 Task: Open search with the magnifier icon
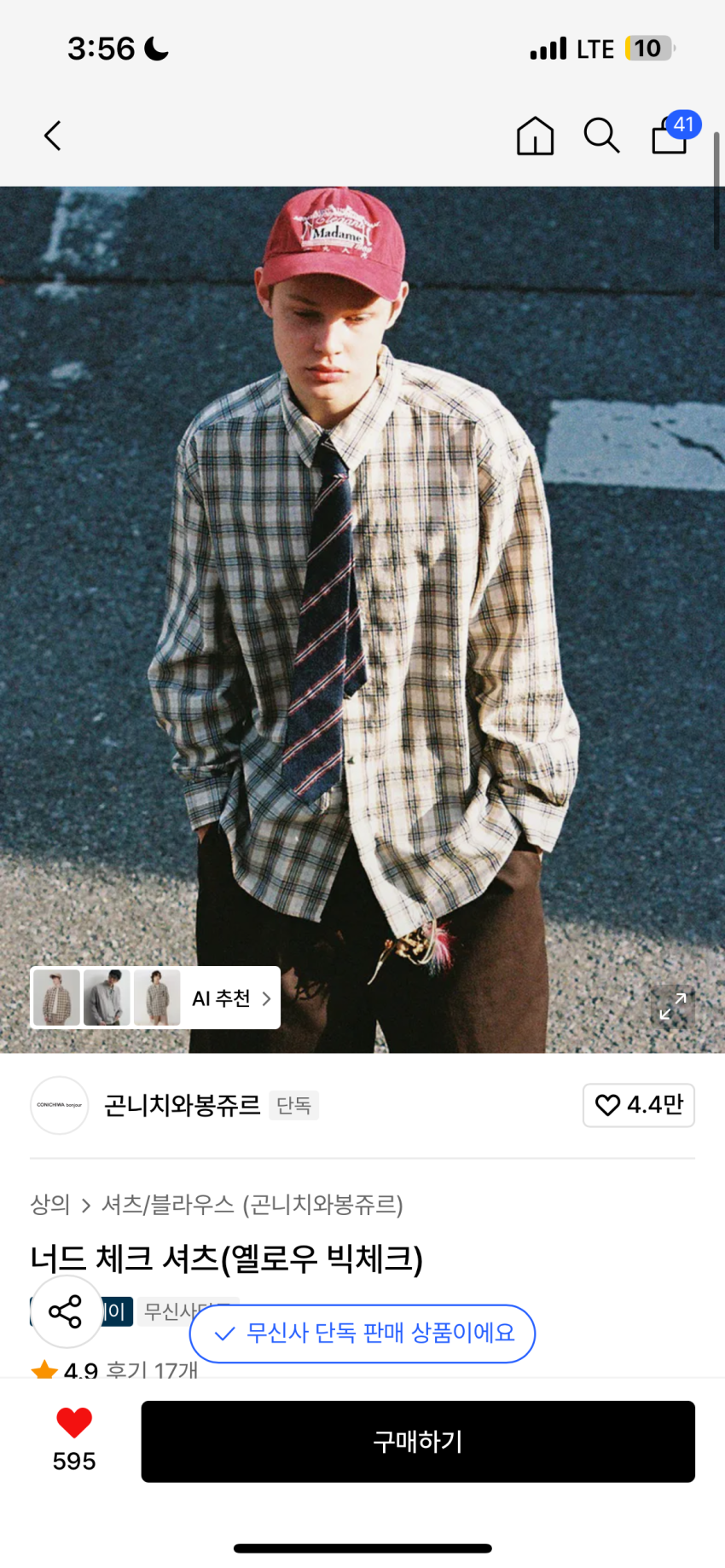(601, 136)
